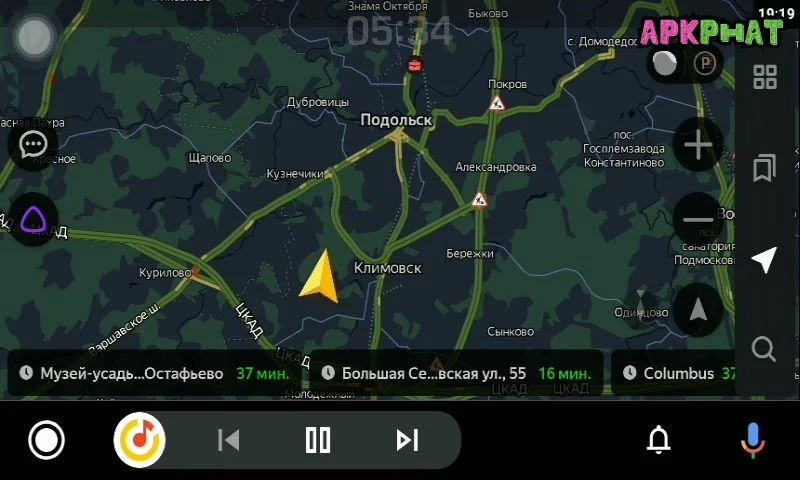Build a route to Музей-усадьба Остафьево
The image size is (800, 480).
(x=153, y=373)
